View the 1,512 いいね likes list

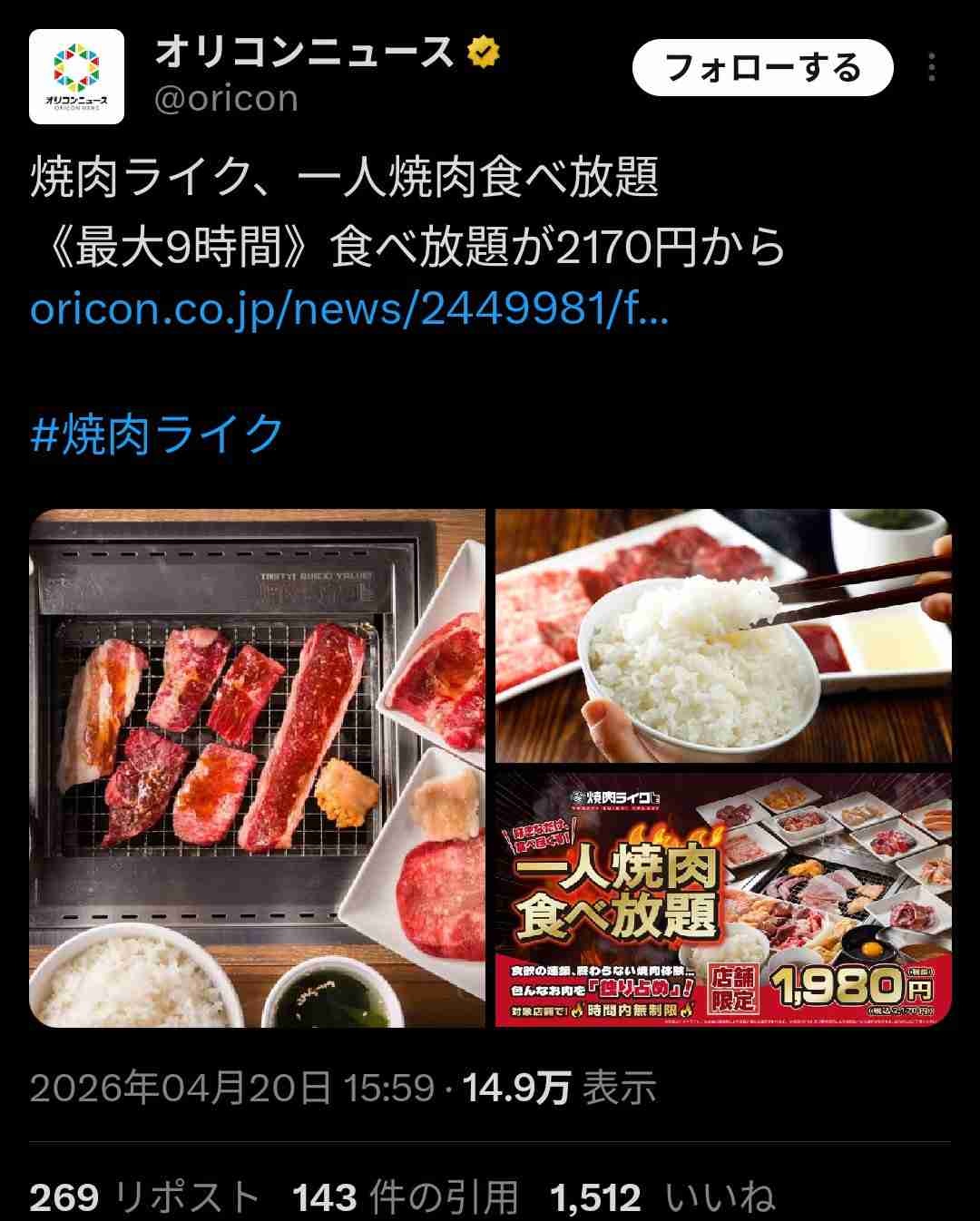[662, 1197]
